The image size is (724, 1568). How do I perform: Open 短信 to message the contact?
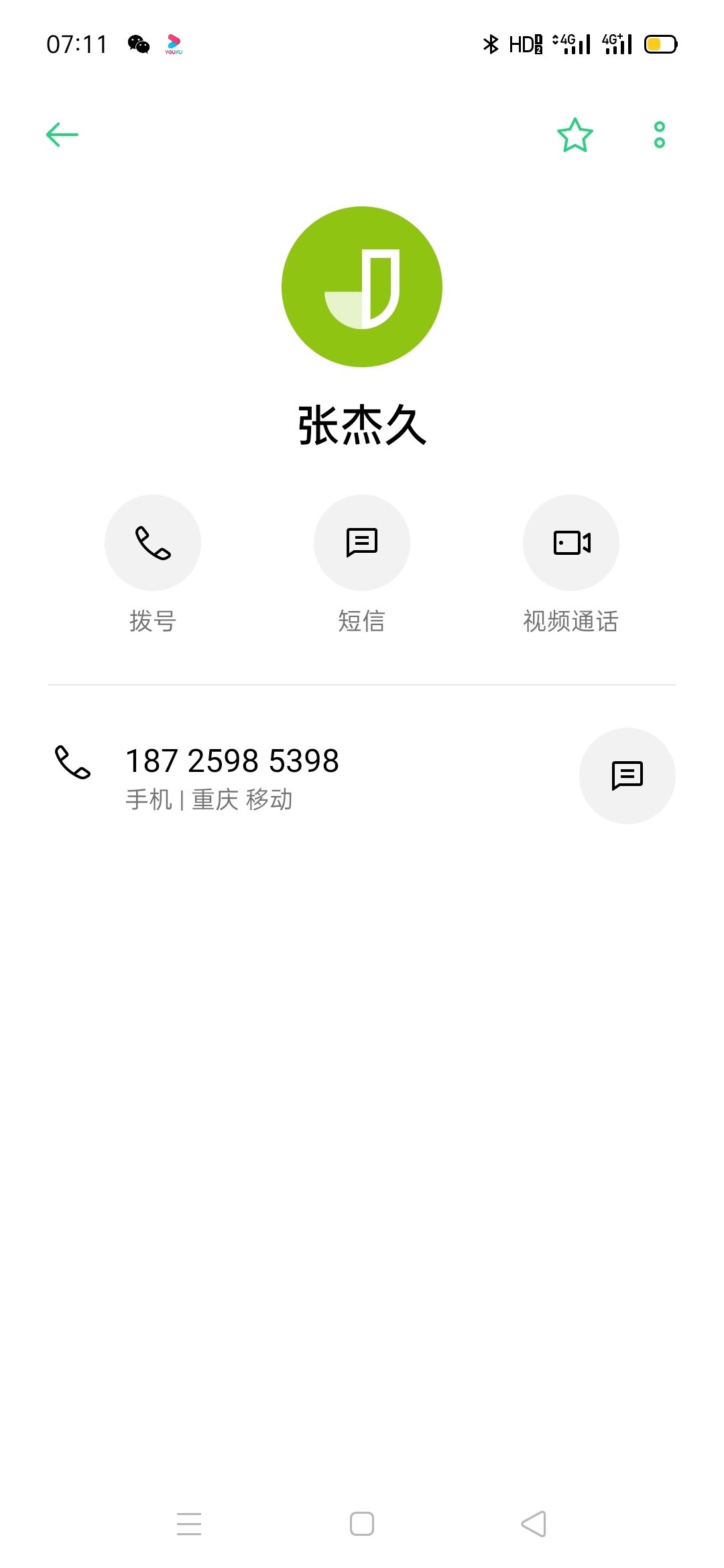tap(362, 543)
